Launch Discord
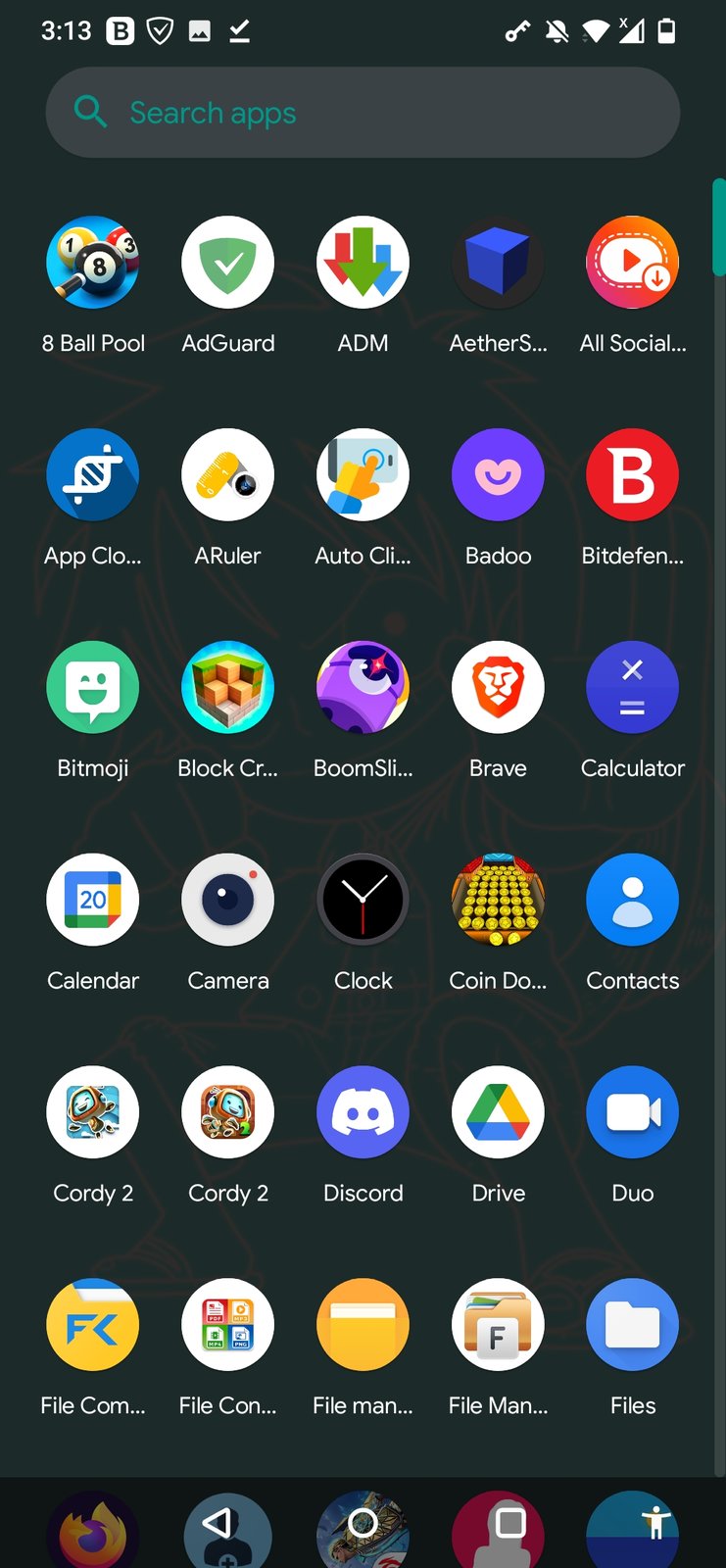726x1568 pixels. [363, 1113]
